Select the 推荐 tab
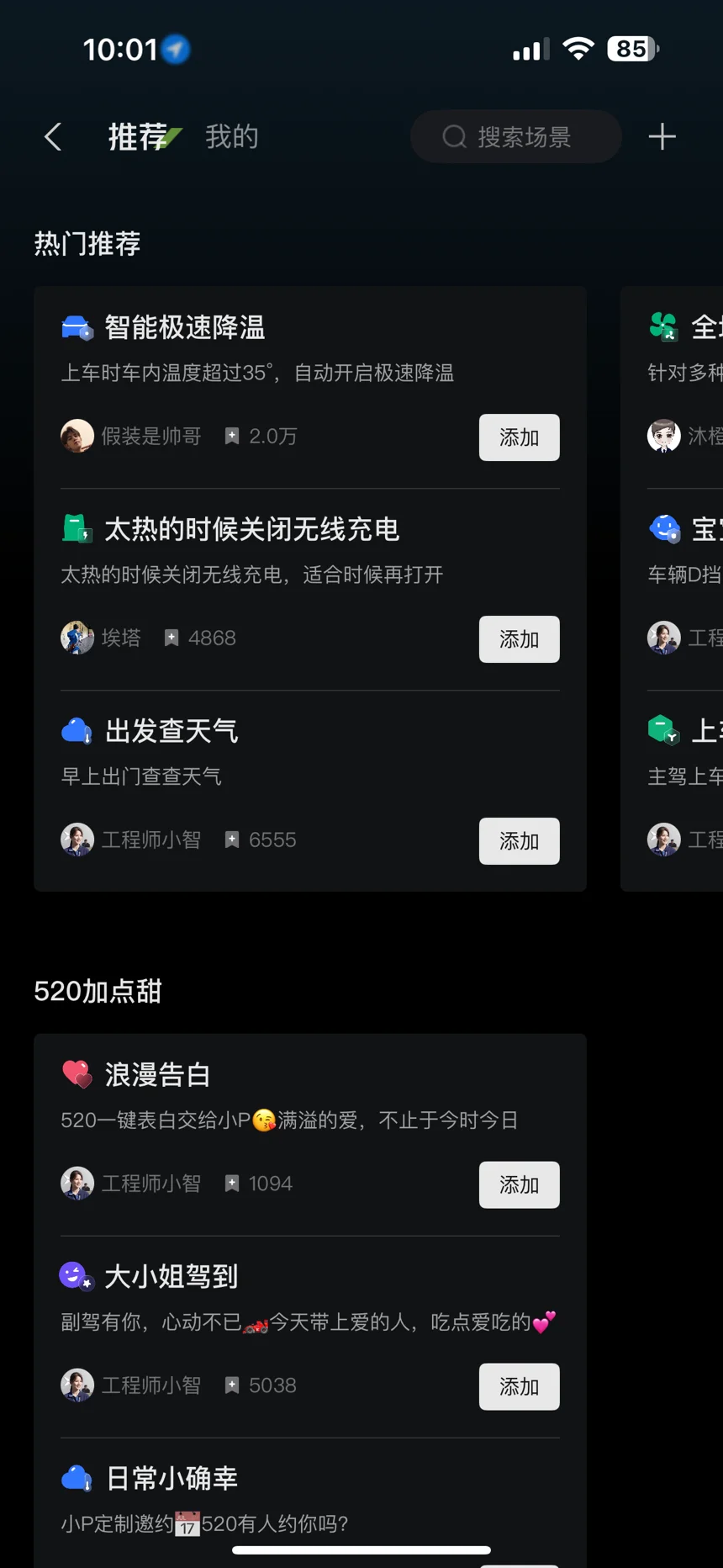This screenshot has width=723, height=1568. [x=139, y=136]
